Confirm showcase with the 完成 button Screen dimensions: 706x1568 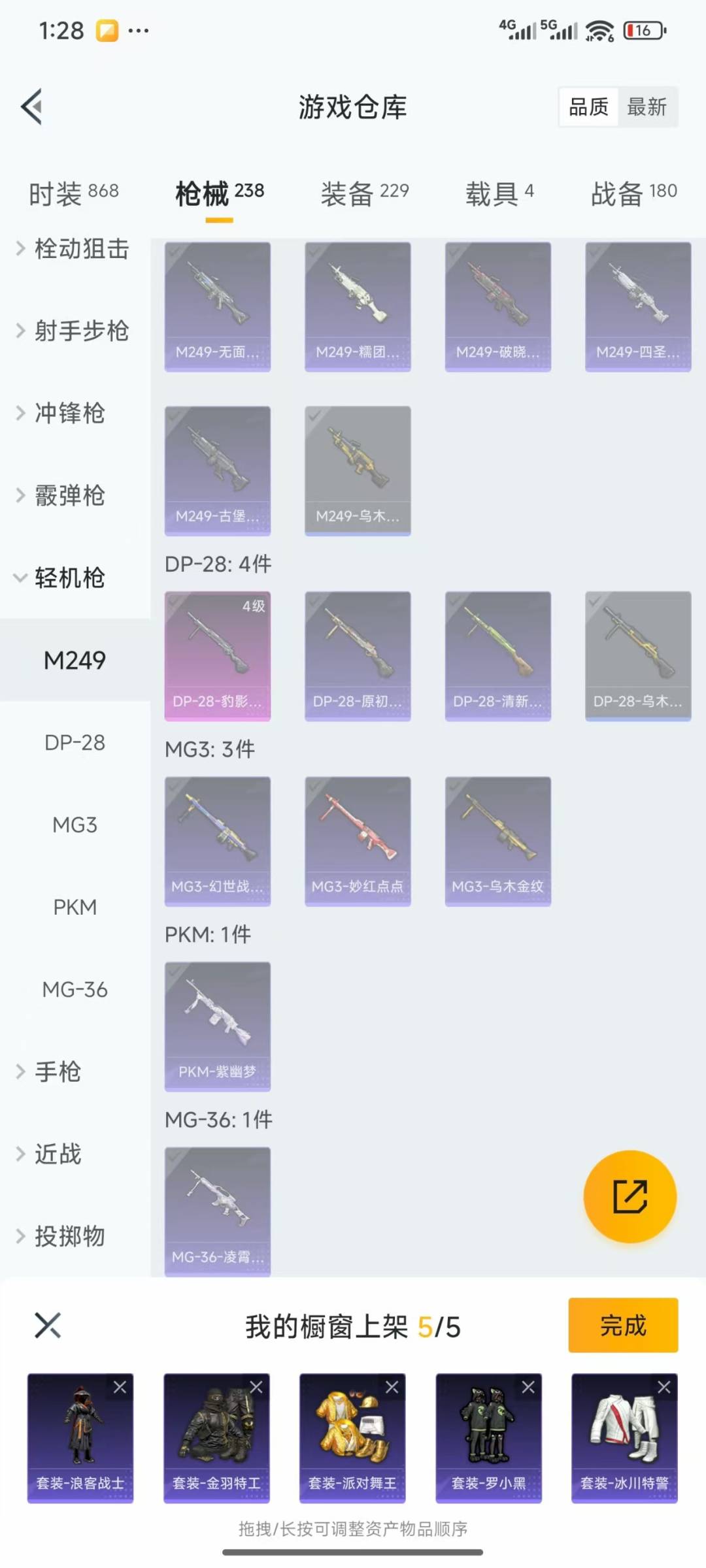tap(622, 1325)
